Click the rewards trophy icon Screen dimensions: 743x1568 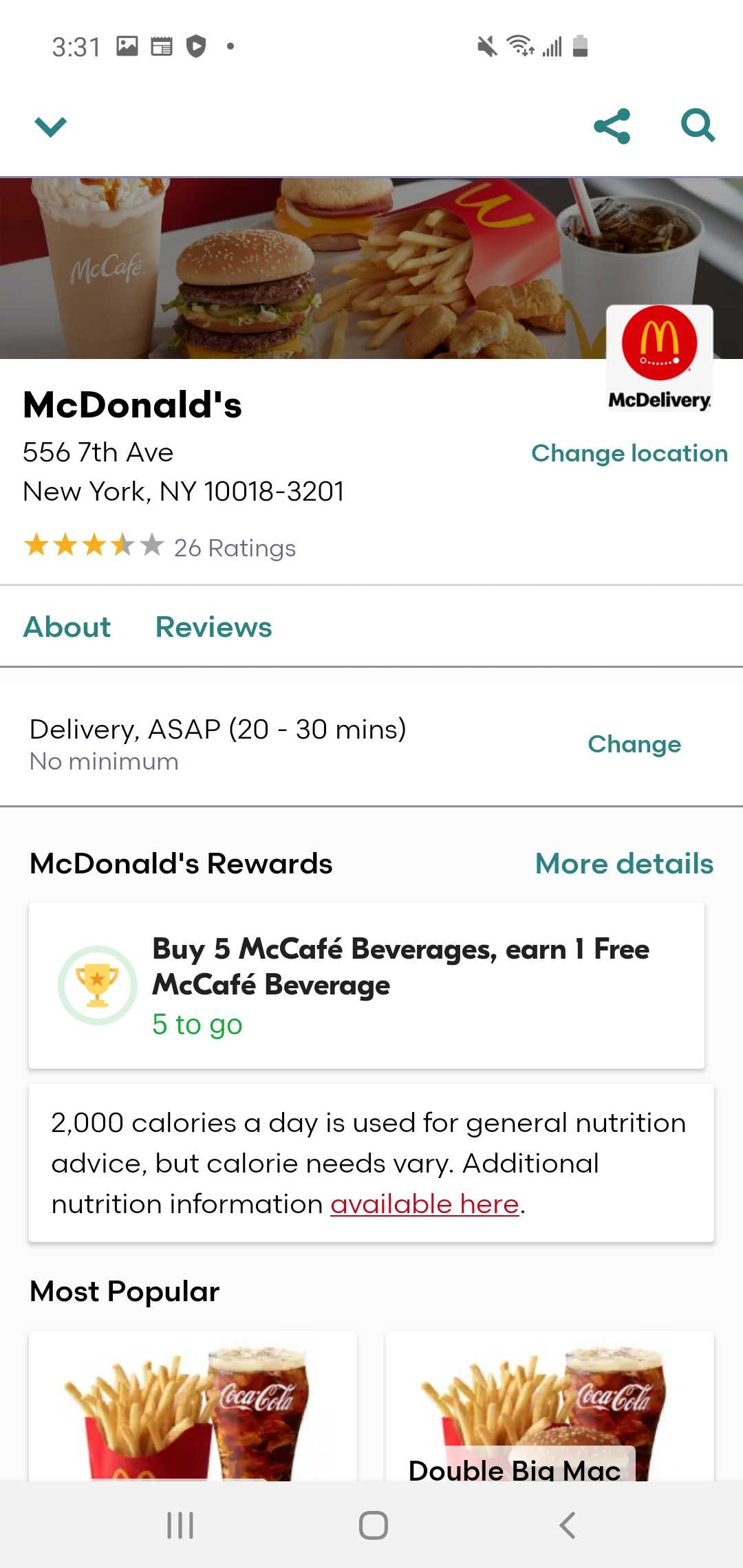97,985
